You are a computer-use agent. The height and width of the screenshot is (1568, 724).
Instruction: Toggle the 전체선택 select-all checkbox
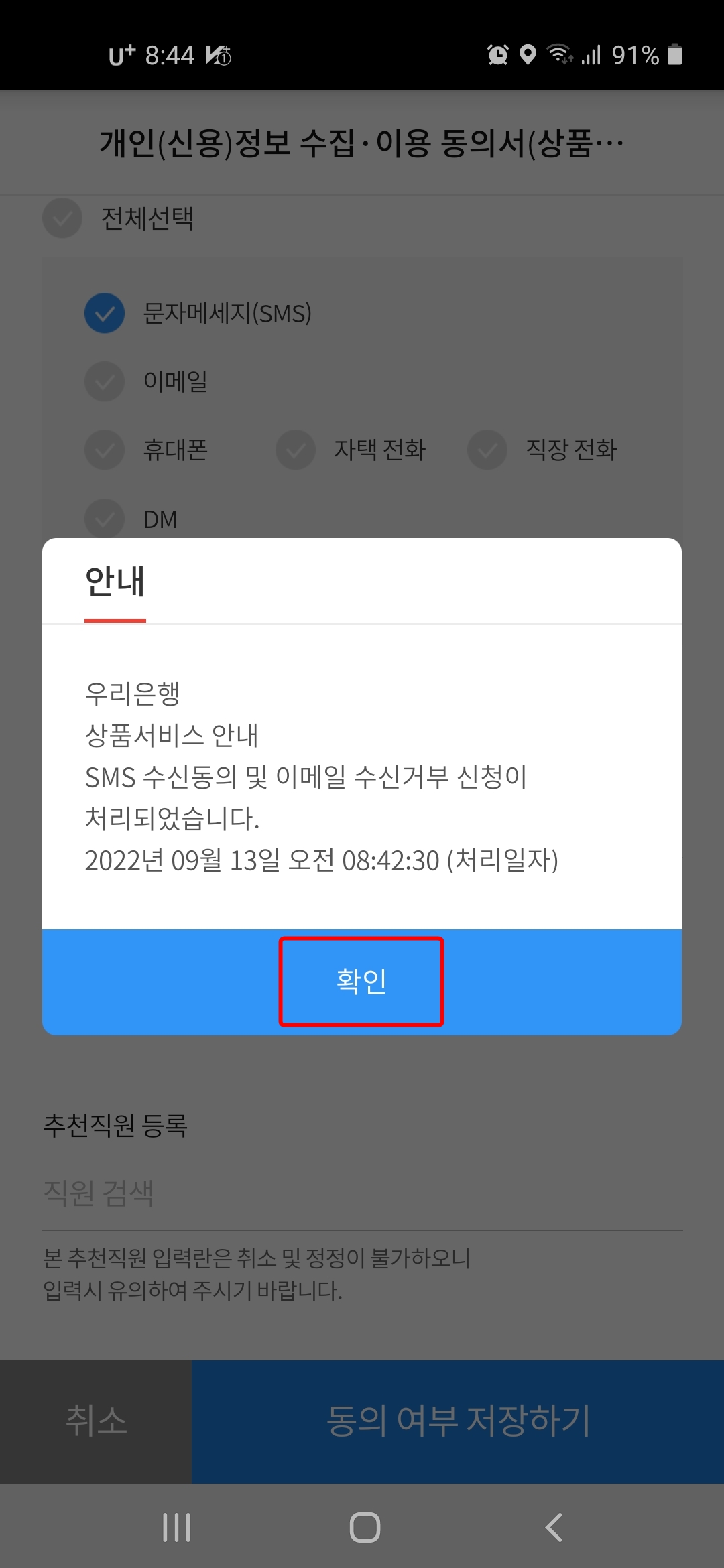tap(62, 218)
